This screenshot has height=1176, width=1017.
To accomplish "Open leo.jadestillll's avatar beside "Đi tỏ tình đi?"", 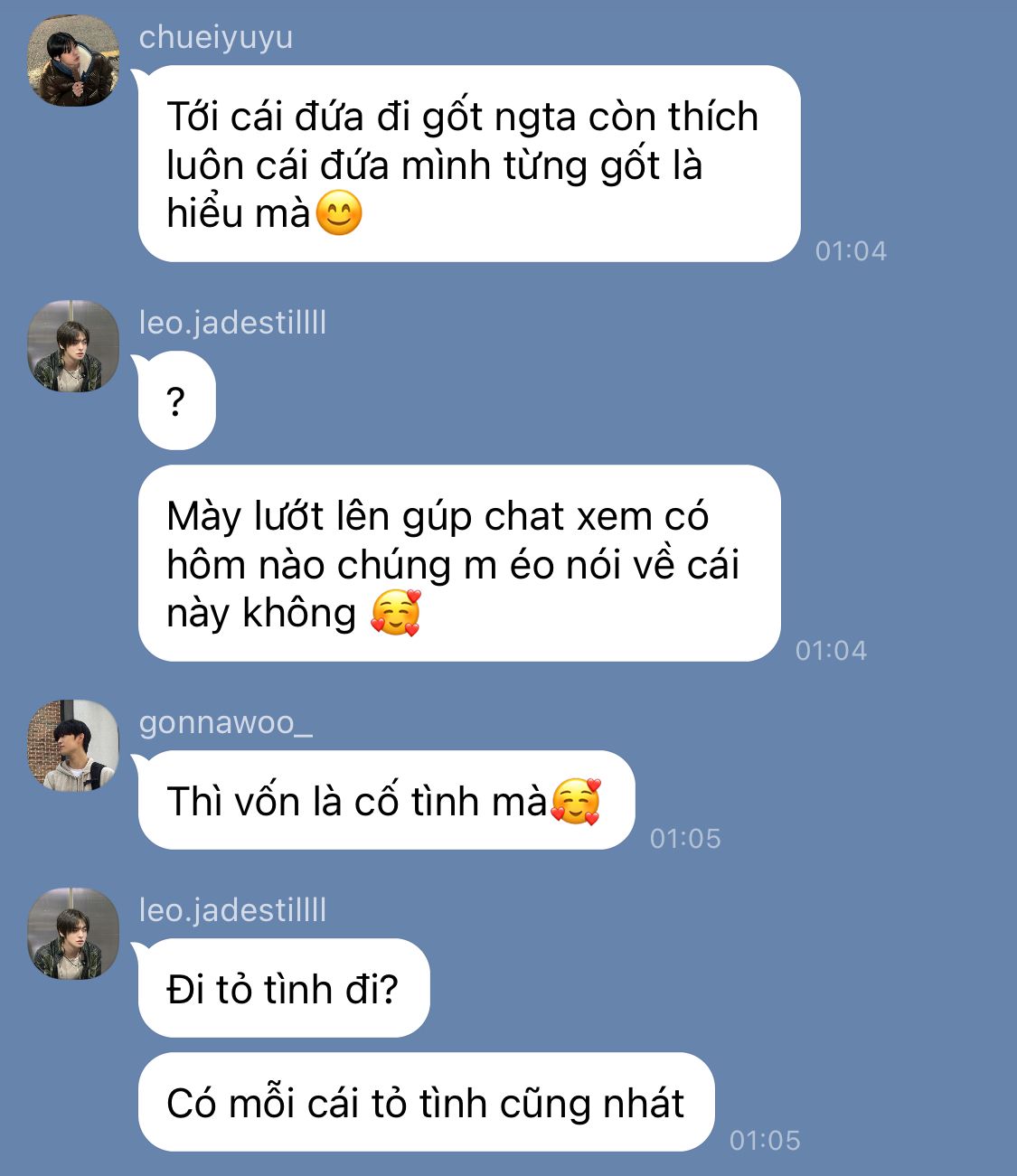I will pyautogui.click(x=72, y=933).
